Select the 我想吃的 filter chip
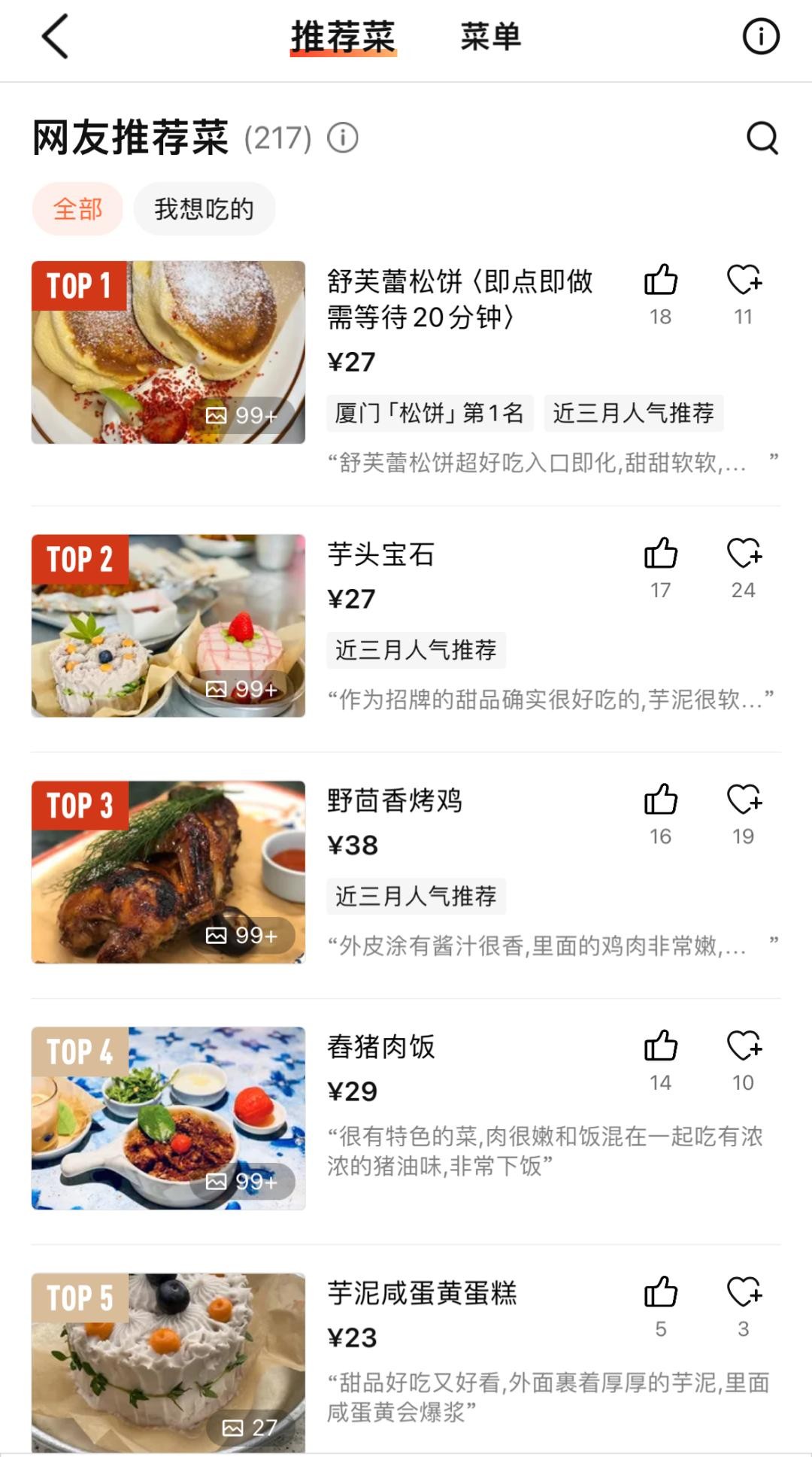The image size is (812, 1457). tap(204, 209)
